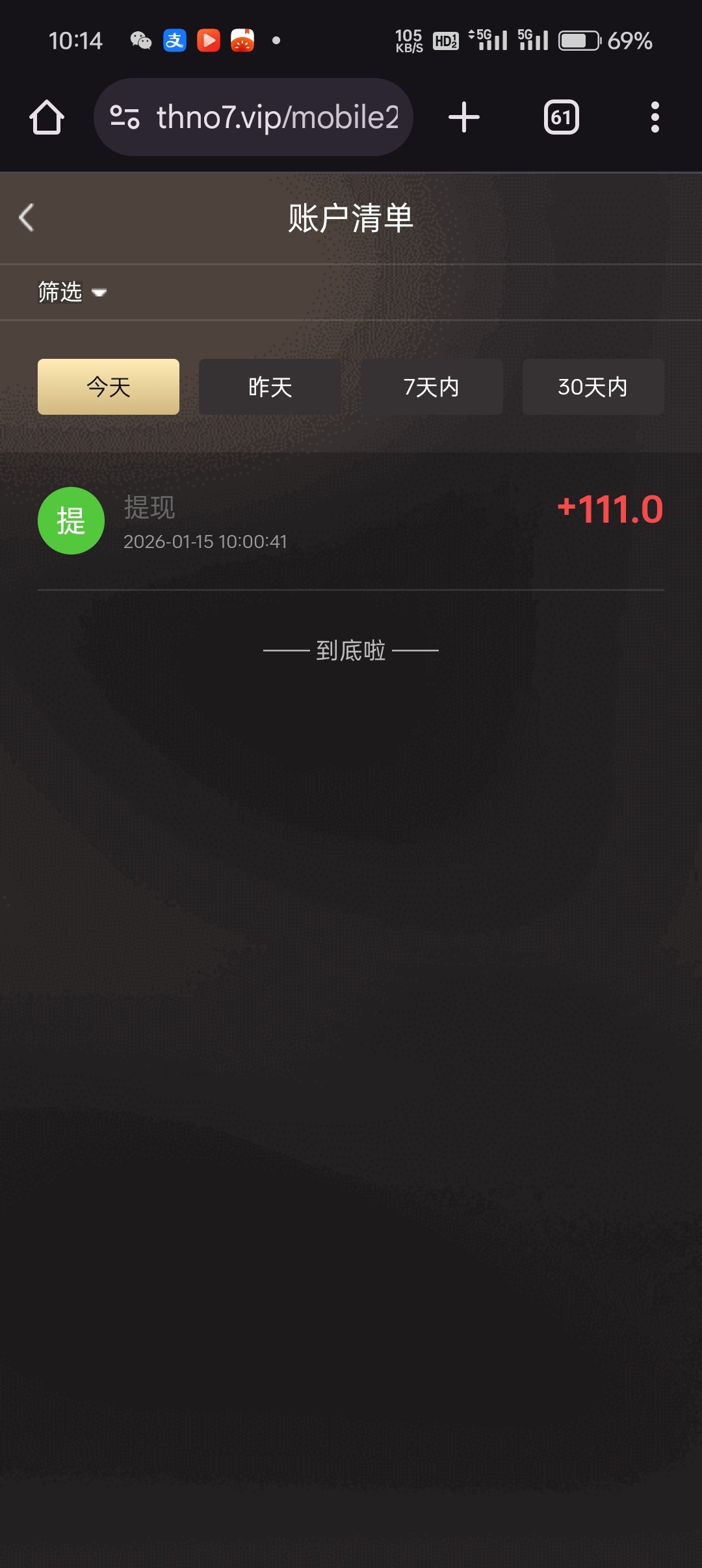702x1568 pixels.
Task: Show records for 30天内
Action: [x=593, y=387]
